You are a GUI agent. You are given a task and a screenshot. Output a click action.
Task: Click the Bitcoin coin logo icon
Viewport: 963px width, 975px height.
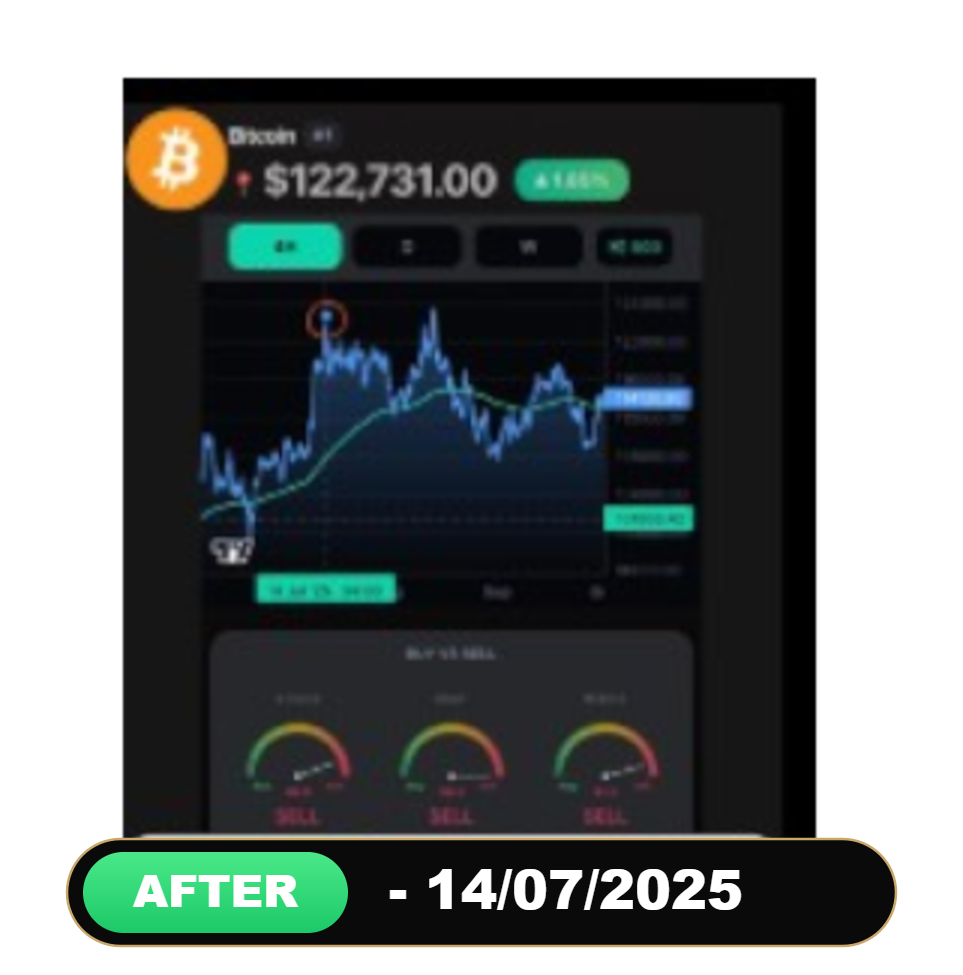pos(175,158)
